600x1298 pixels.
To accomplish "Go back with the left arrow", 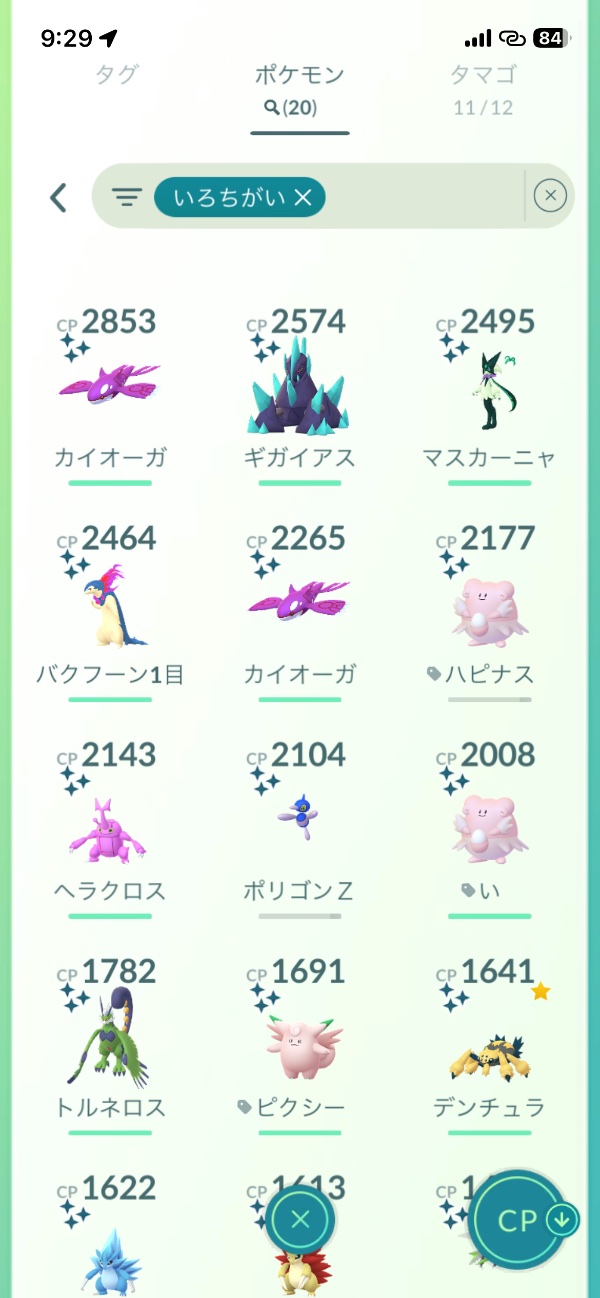I will pyautogui.click(x=59, y=197).
